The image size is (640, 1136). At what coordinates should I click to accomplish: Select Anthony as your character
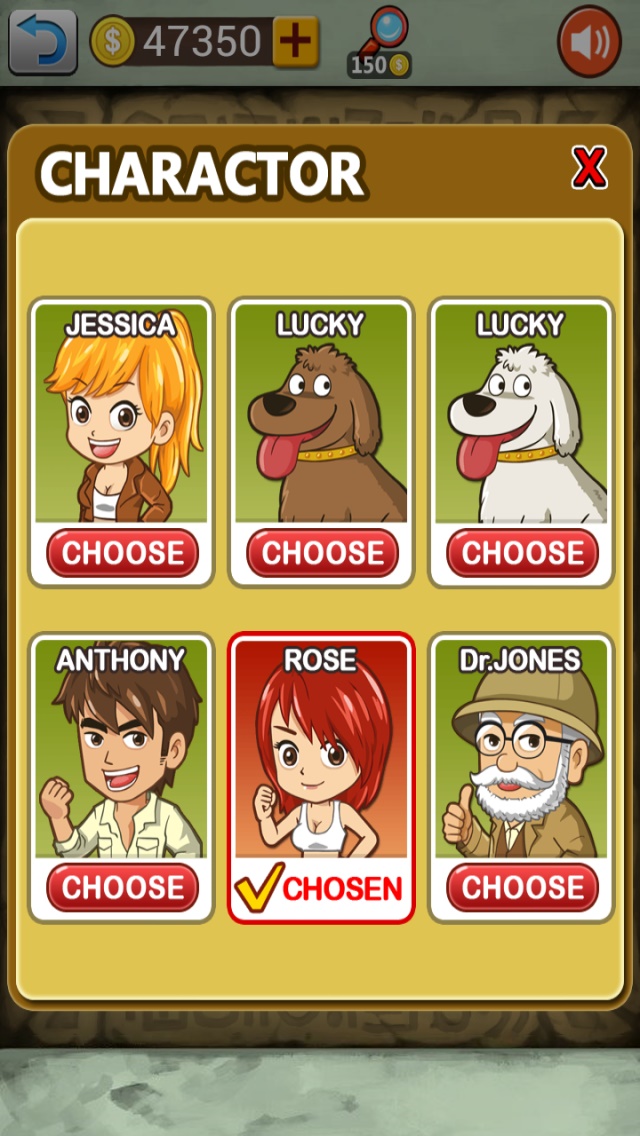click(x=122, y=887)
